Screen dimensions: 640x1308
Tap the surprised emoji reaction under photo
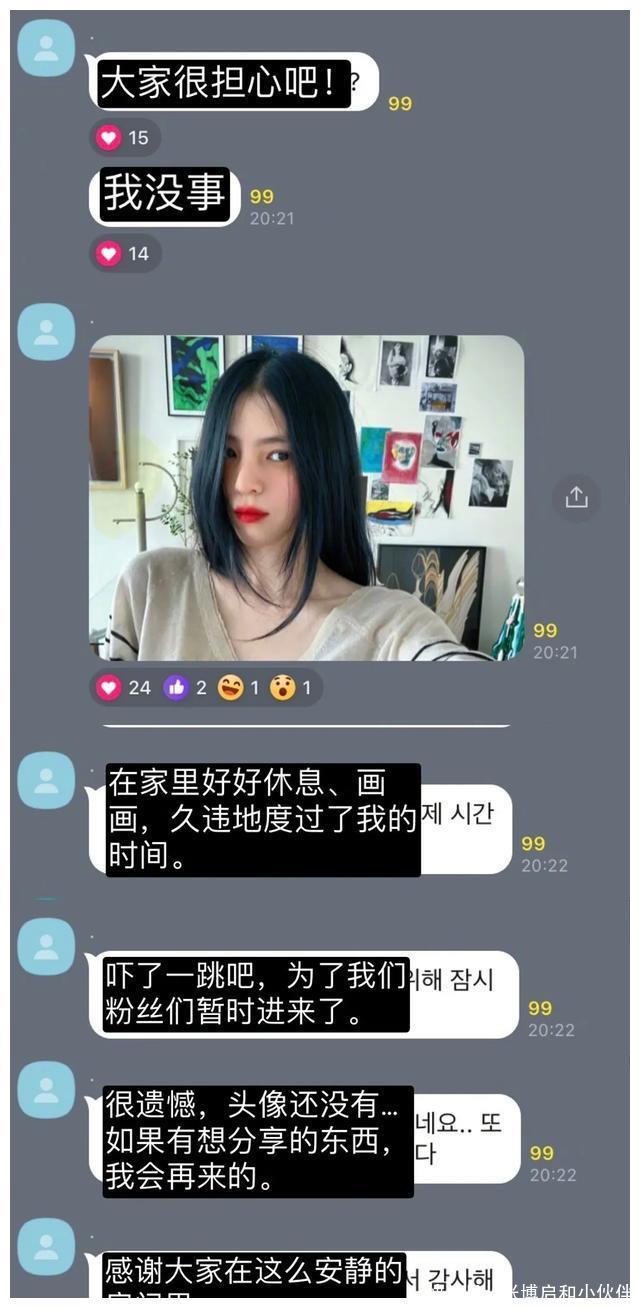[x=291, y=688]
